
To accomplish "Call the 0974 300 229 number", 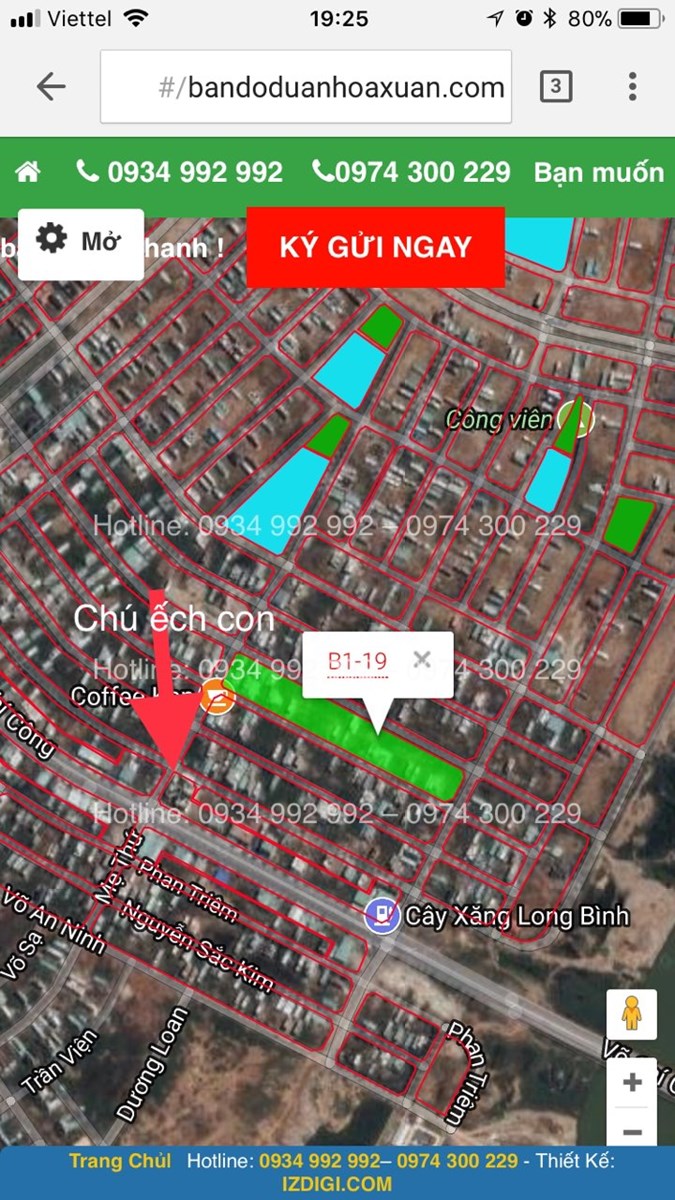I will click(x=411, y=172).
